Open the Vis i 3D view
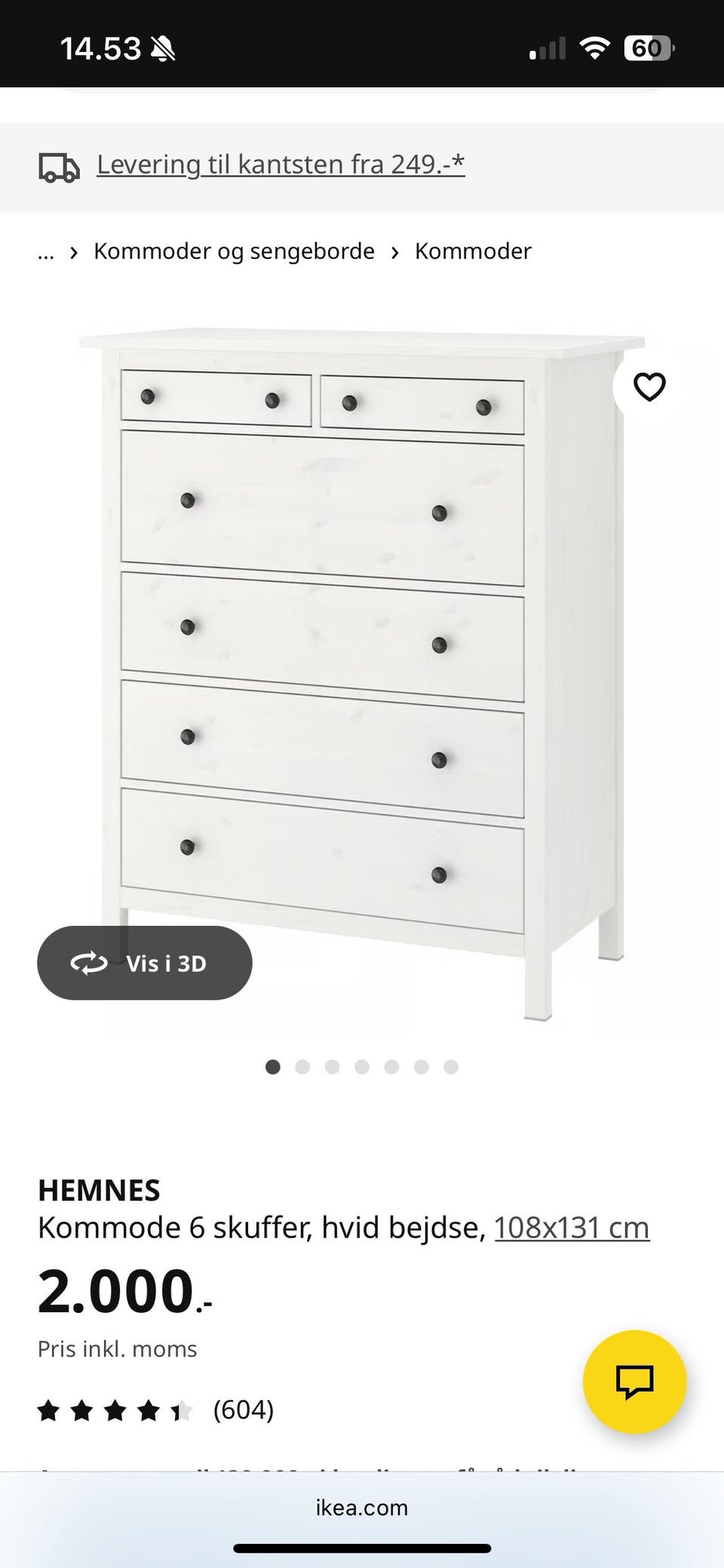The image size is (724, 1568). point(145,963)
